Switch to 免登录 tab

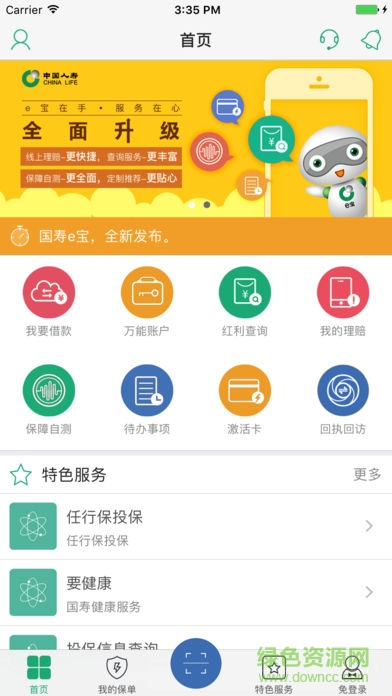click(x=352, y=675)
